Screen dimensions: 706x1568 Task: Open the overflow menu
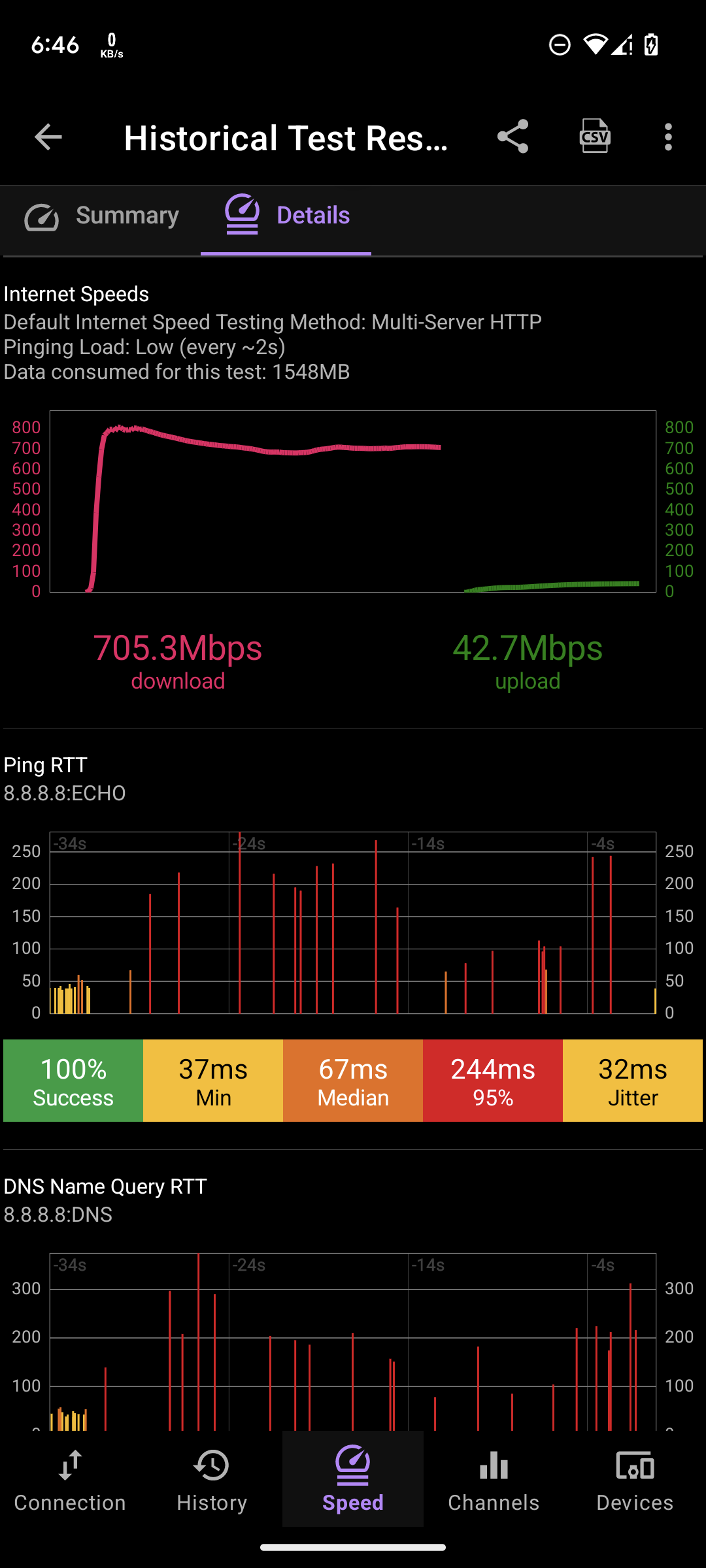pyautogui.click(x=667, y=137)
